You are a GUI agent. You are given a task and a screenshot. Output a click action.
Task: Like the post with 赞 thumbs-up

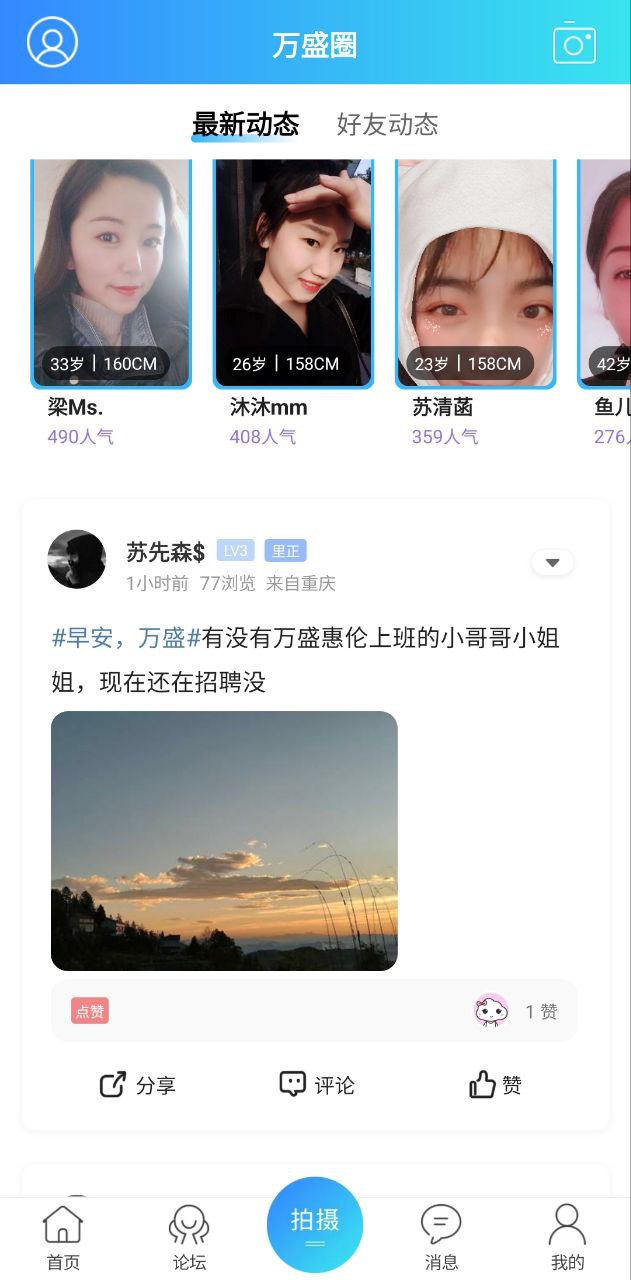(x=495, y=1085)
